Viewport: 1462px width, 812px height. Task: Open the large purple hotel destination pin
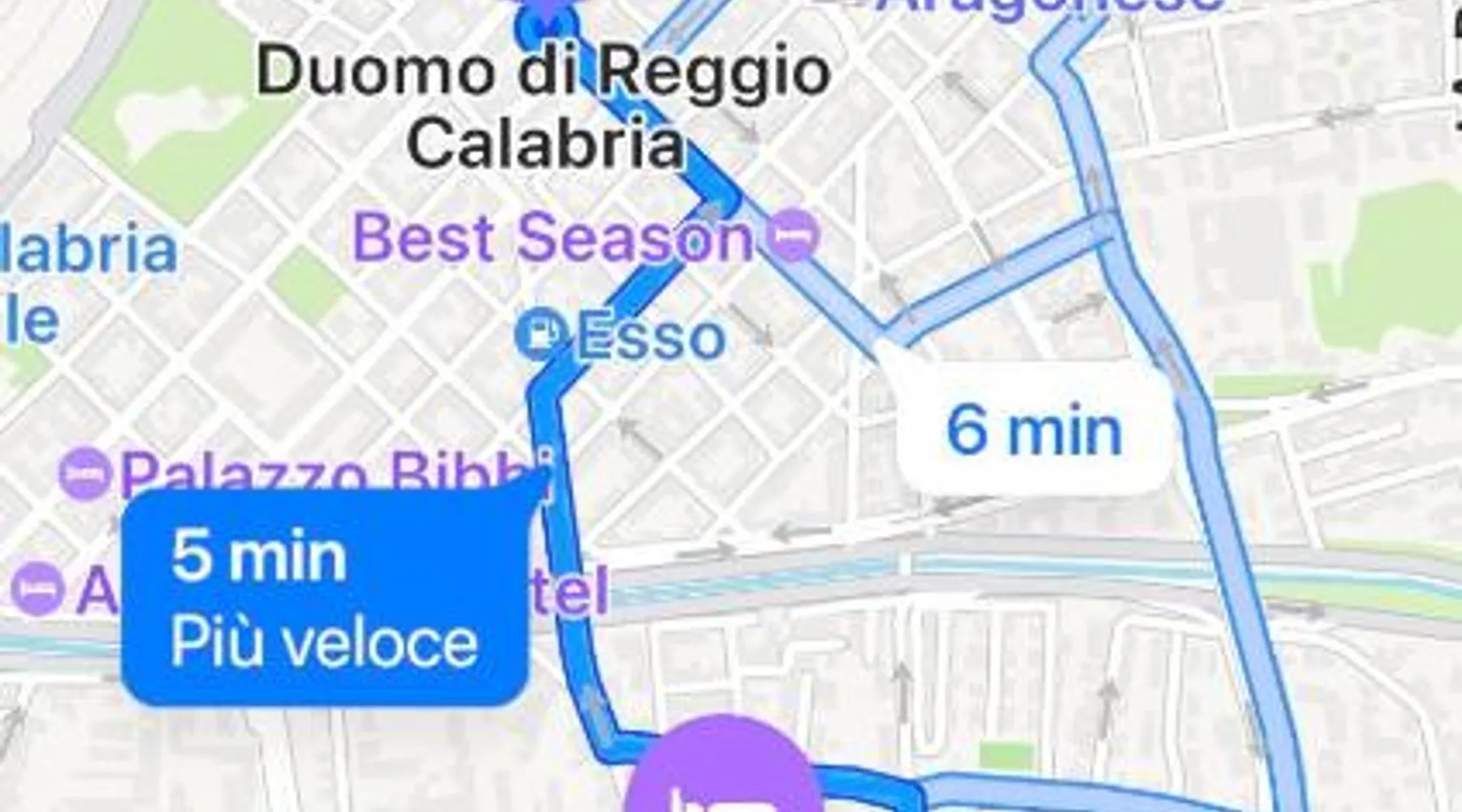[x=721, y=771]
